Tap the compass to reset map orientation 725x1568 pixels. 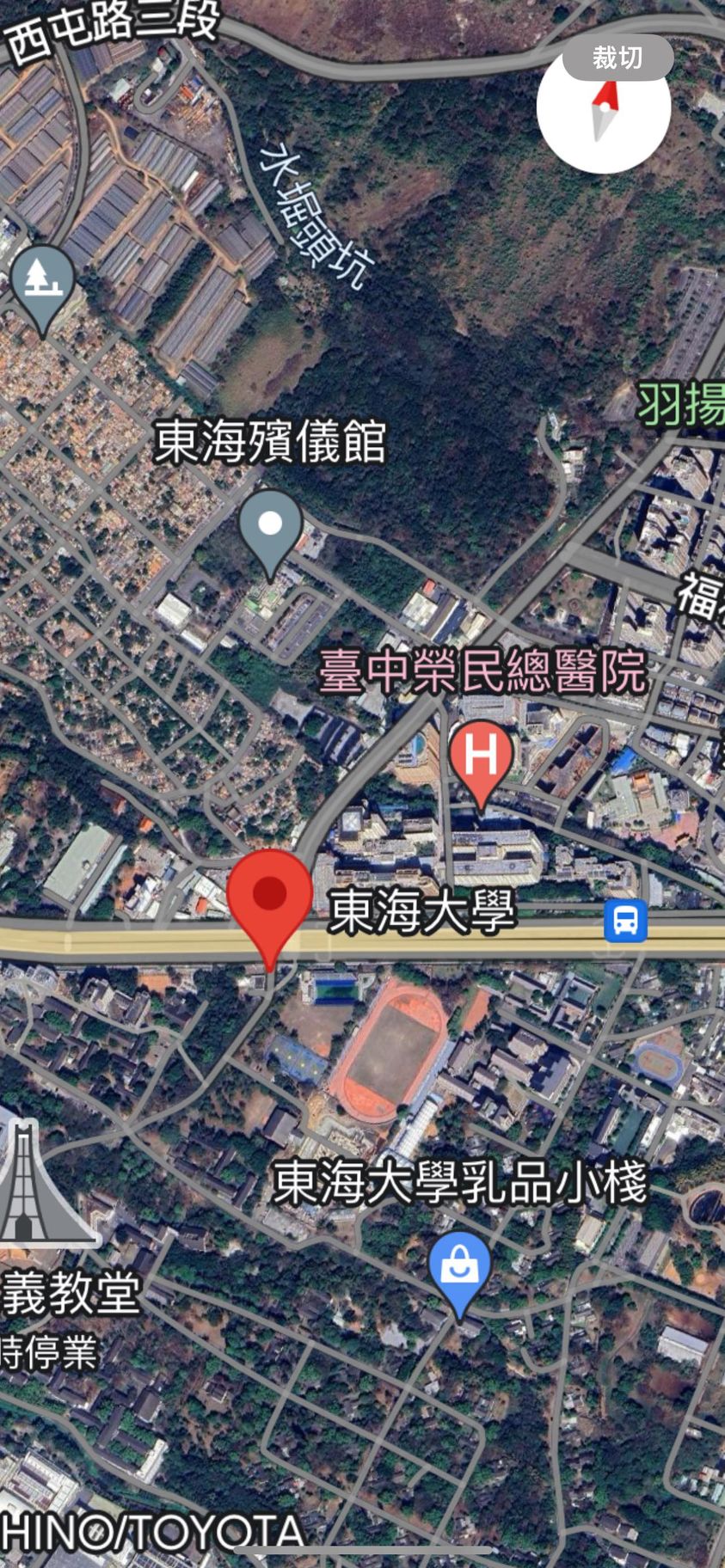click(x=604, y=112)
